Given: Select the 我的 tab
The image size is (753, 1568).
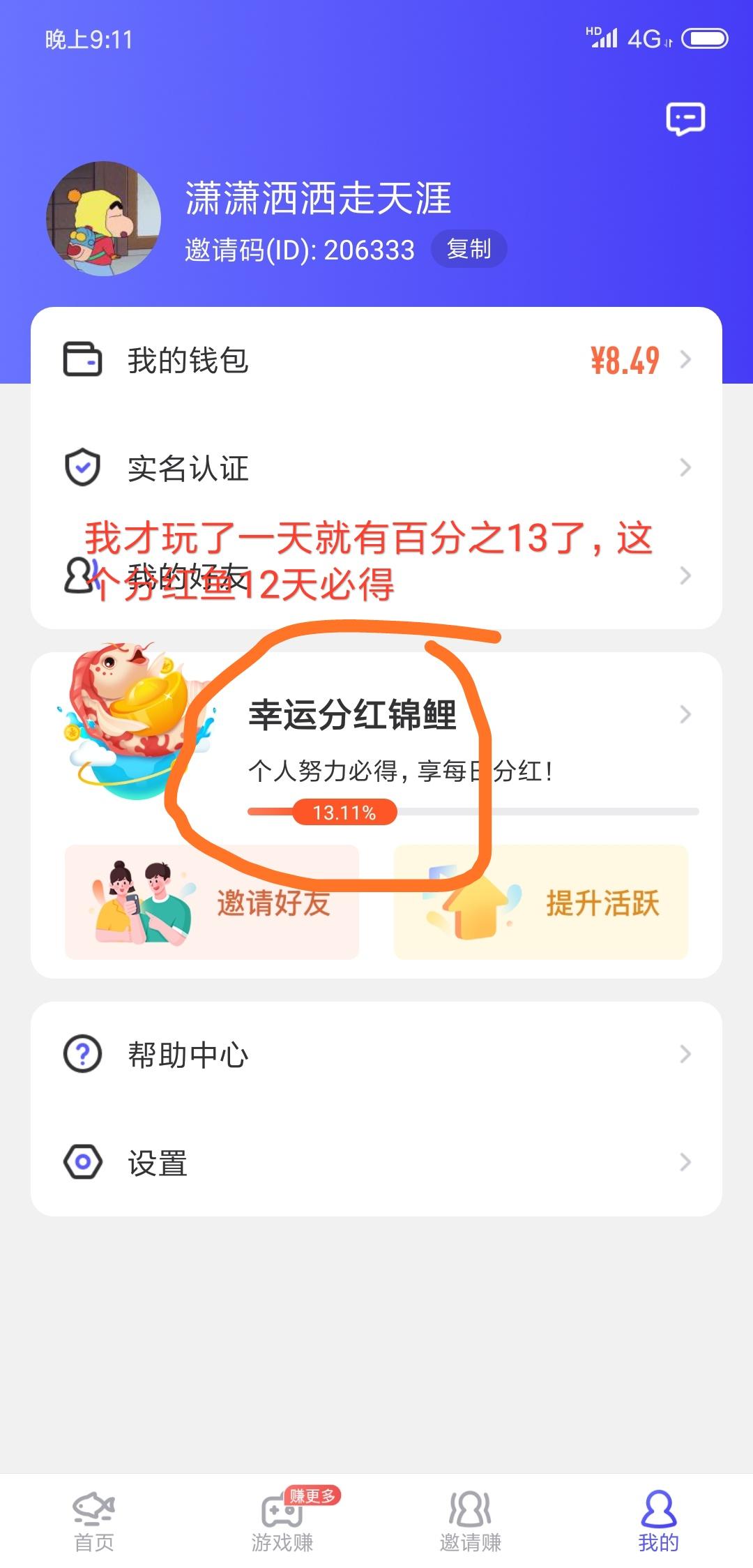Looking at the screenshot, I should click(658, 1521).
